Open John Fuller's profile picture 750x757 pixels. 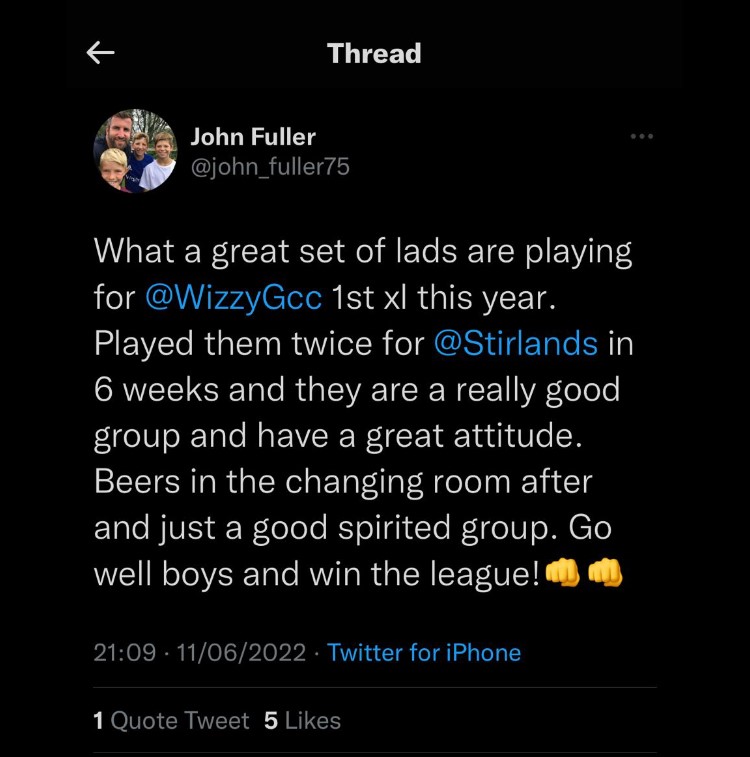coord(135,151)
